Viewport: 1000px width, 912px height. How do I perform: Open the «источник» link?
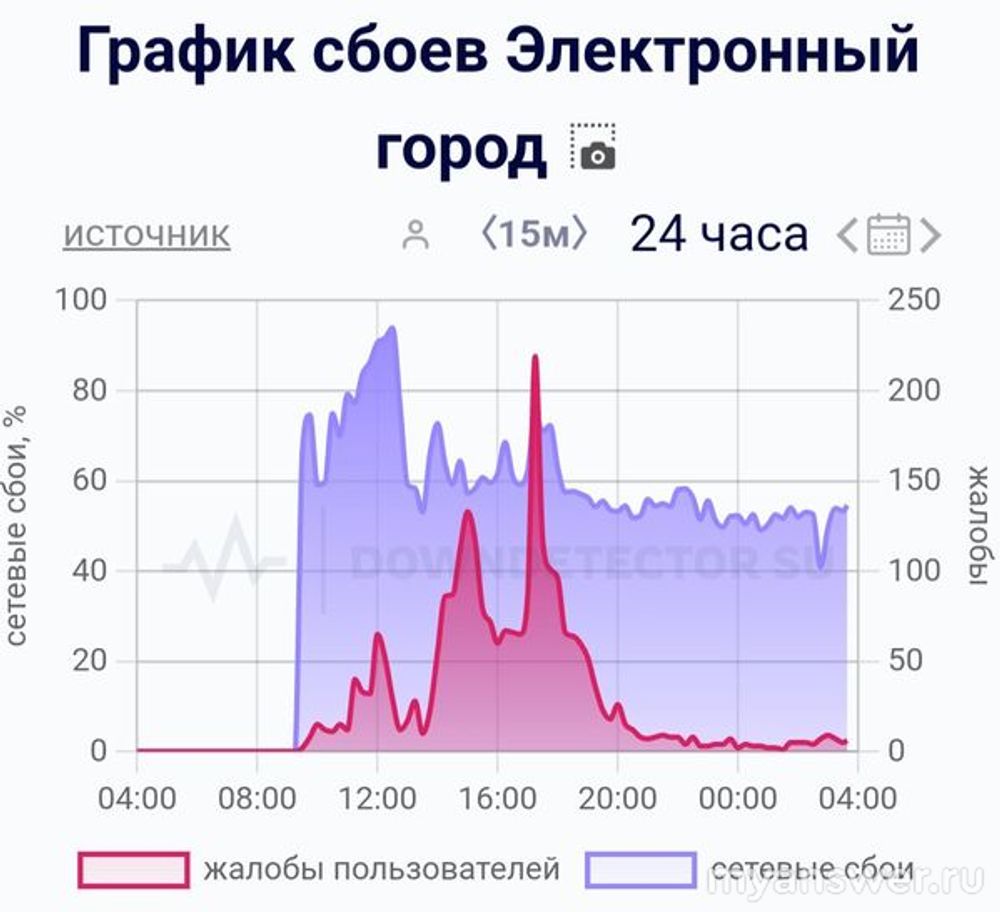[147, 235]
